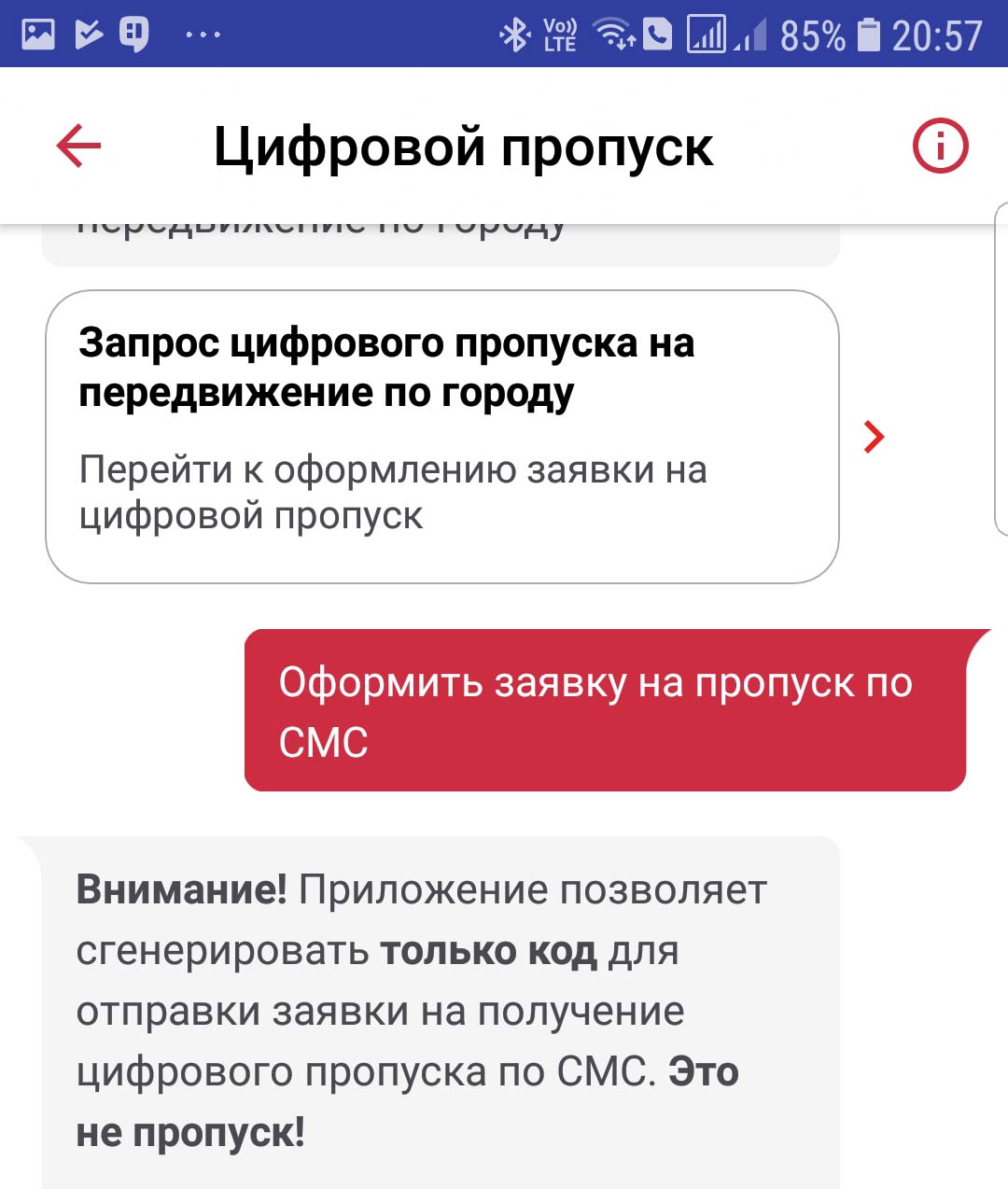Tap the Google Play notification icon

click(x=89, y=35)
